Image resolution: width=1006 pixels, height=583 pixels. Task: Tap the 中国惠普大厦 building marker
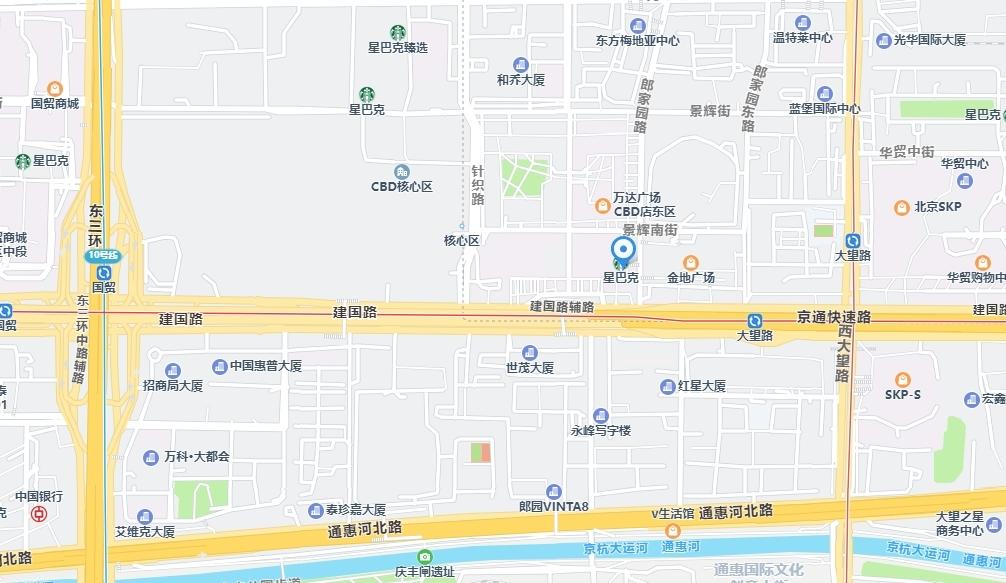219,366
